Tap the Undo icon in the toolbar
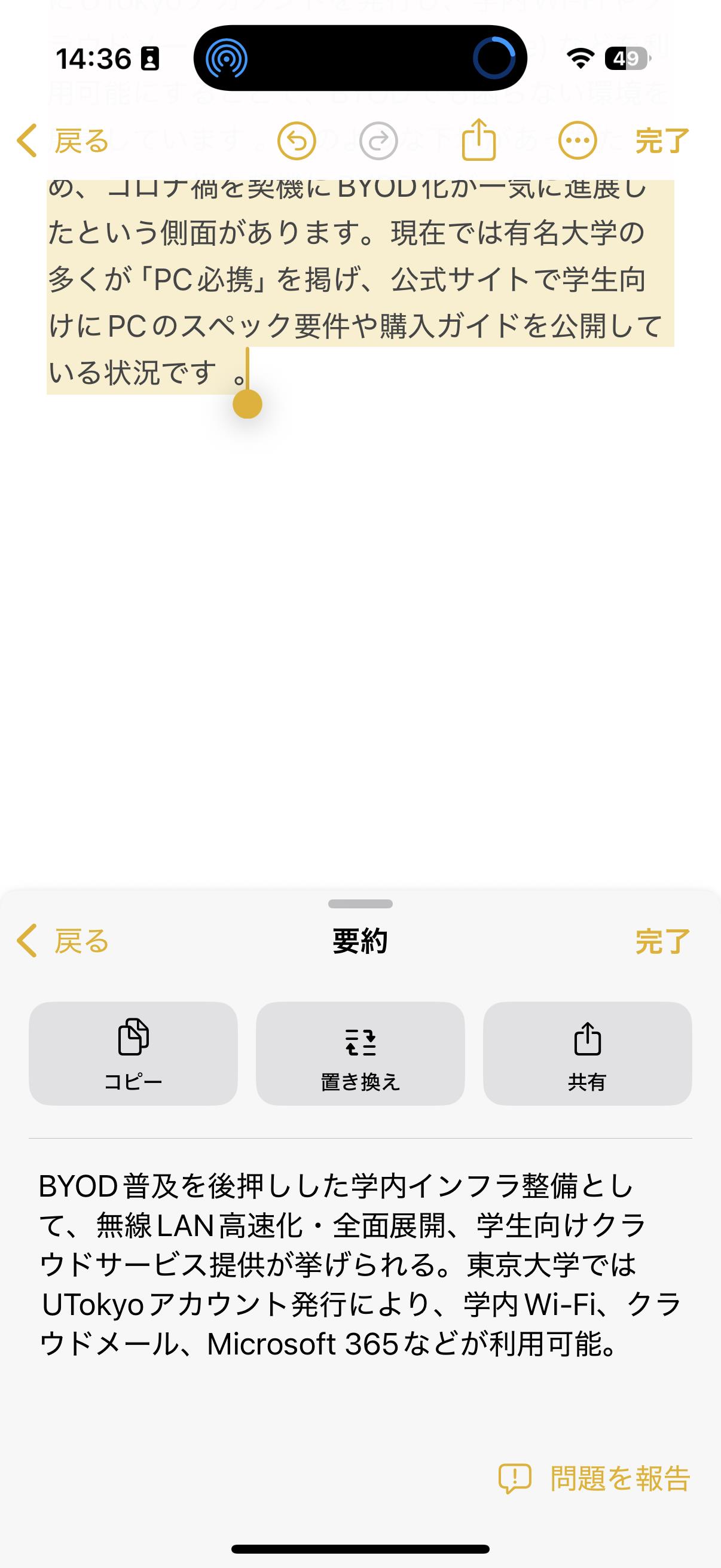The image size is (721, 1568). click(x=297, y=139)
